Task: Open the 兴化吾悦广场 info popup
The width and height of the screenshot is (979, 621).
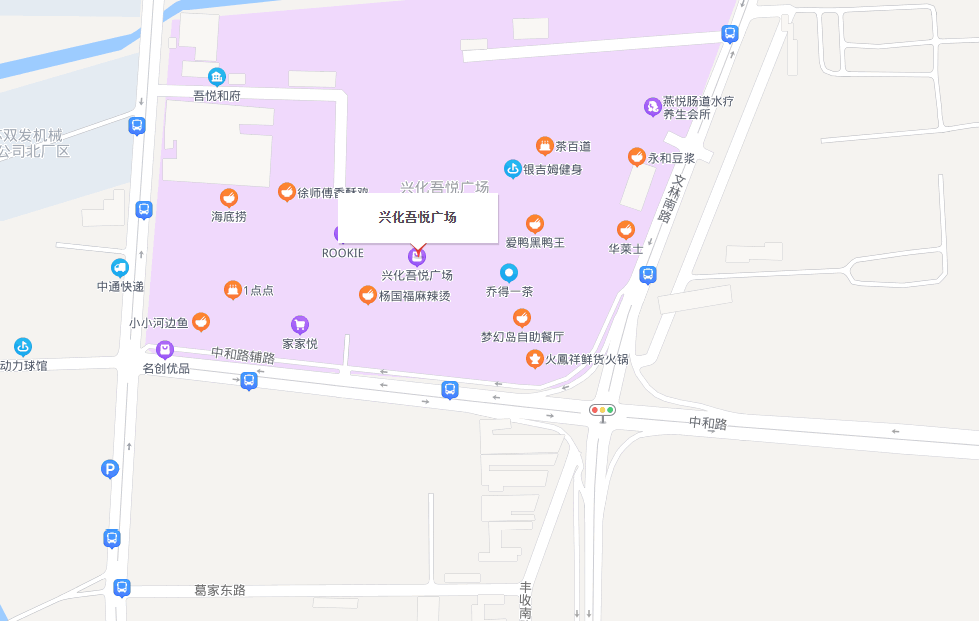Action: tap(417, 217)
